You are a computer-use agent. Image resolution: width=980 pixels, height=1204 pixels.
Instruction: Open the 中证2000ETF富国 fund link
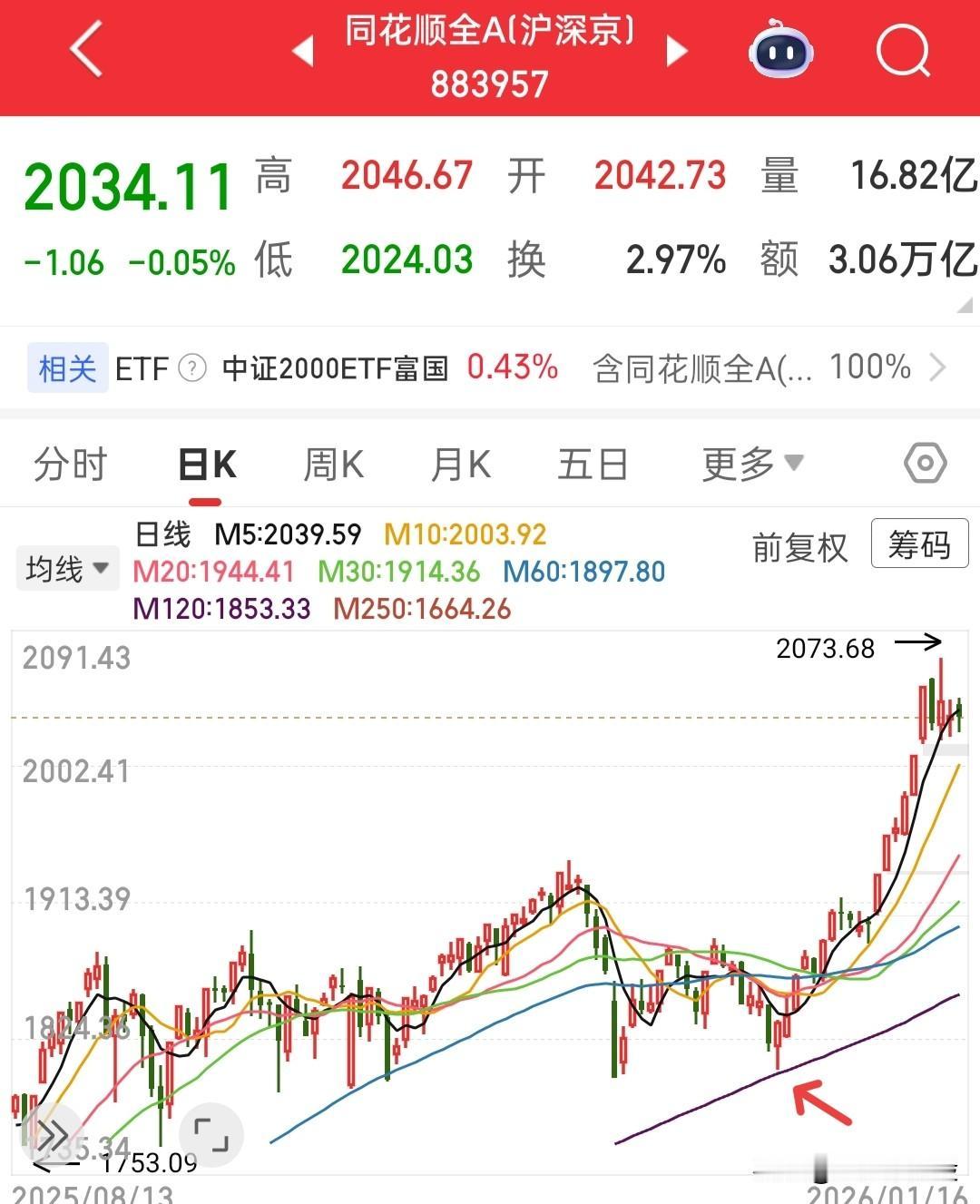click(336, 368)
